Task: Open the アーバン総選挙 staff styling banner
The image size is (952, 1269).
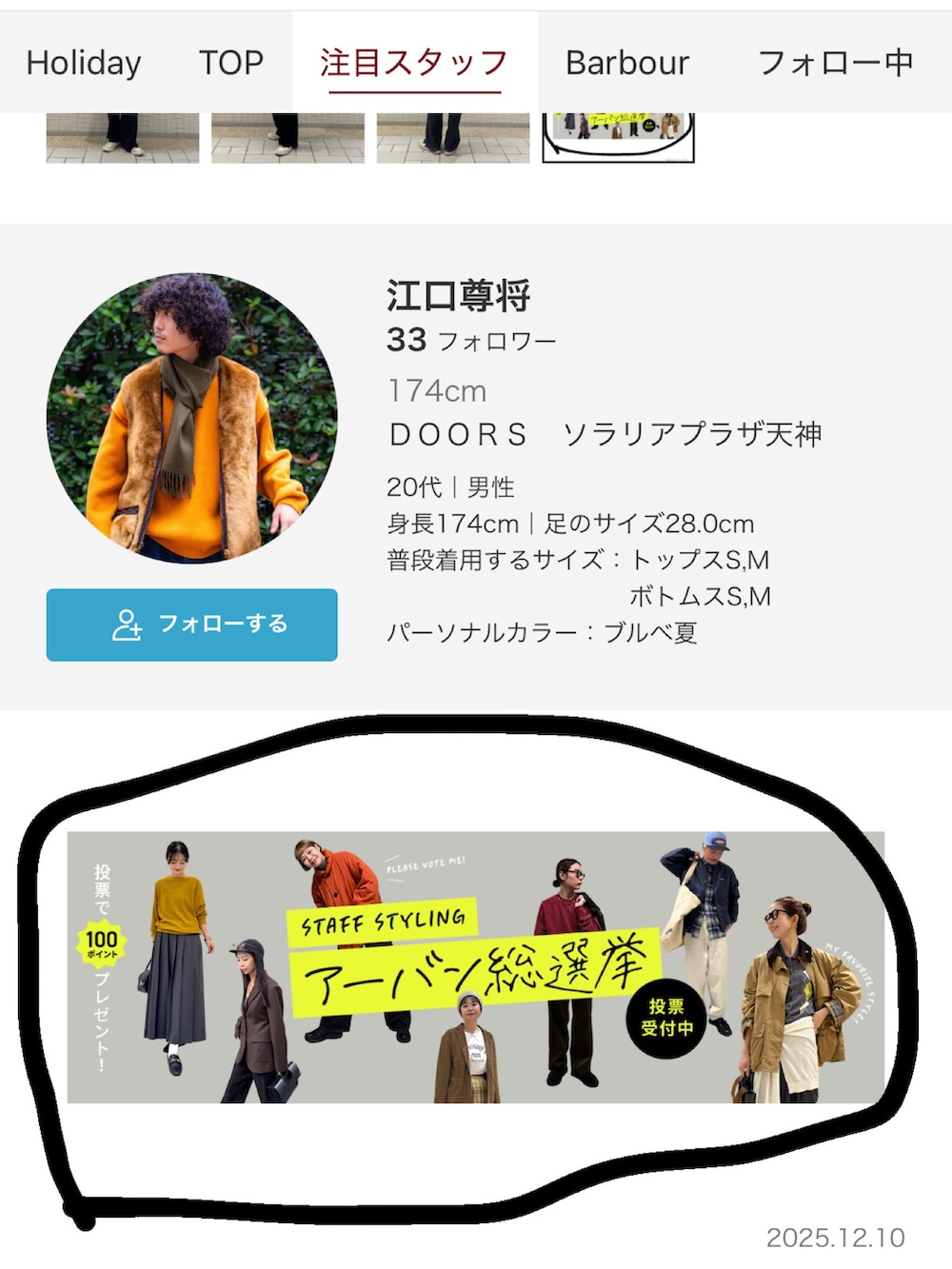Action: pos(475,967)
